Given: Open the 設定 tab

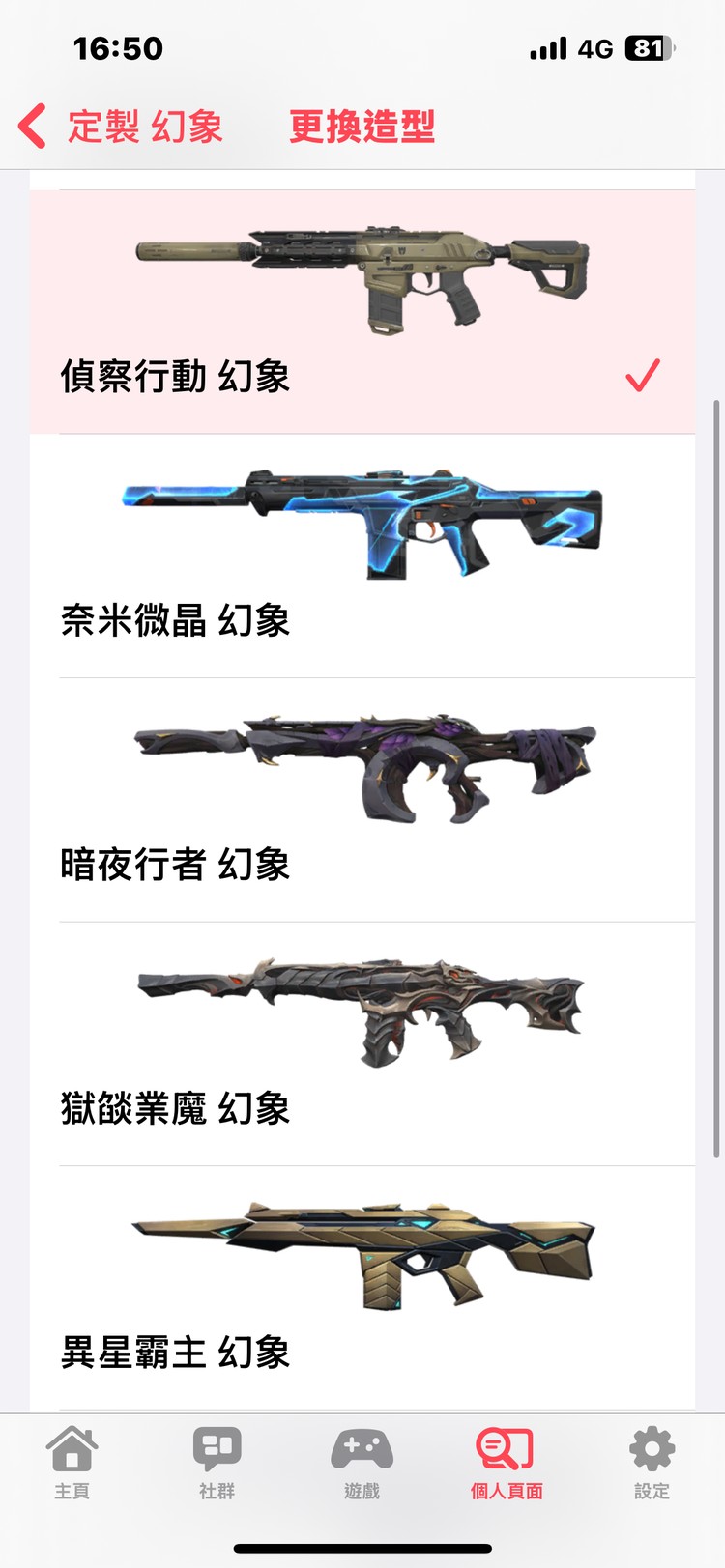Looking at the screenshot, I should click(652, 1463).
